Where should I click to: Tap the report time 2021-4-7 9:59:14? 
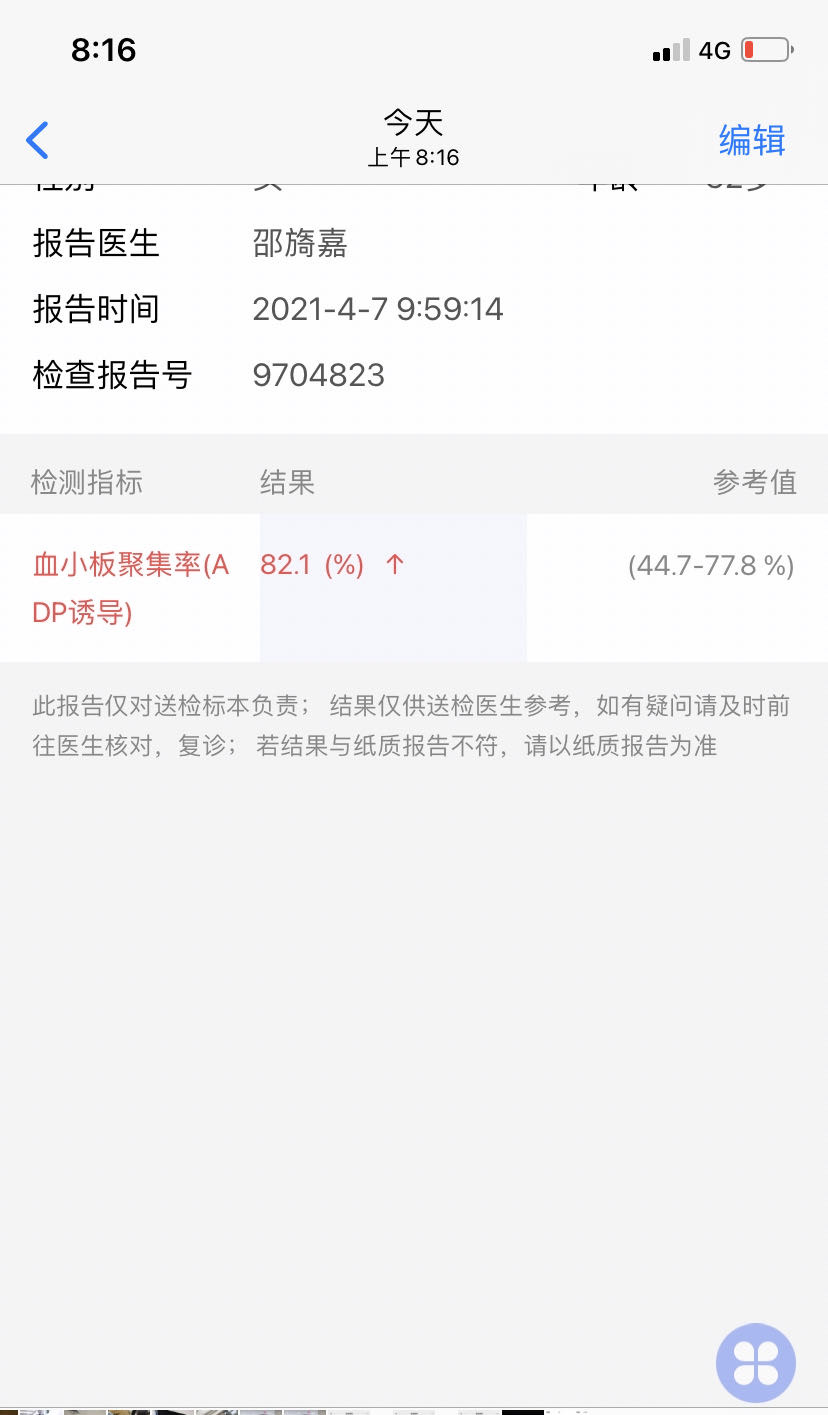click(x=378, y=309)
